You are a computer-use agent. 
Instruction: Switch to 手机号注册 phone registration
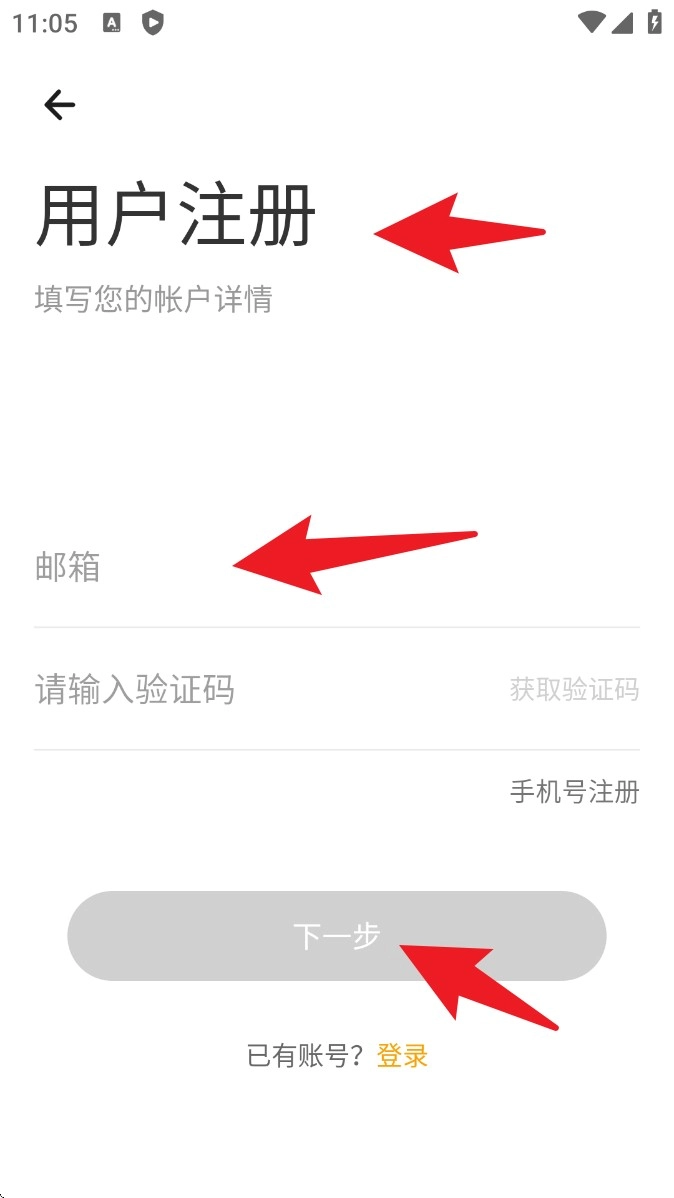coord(574,792)
